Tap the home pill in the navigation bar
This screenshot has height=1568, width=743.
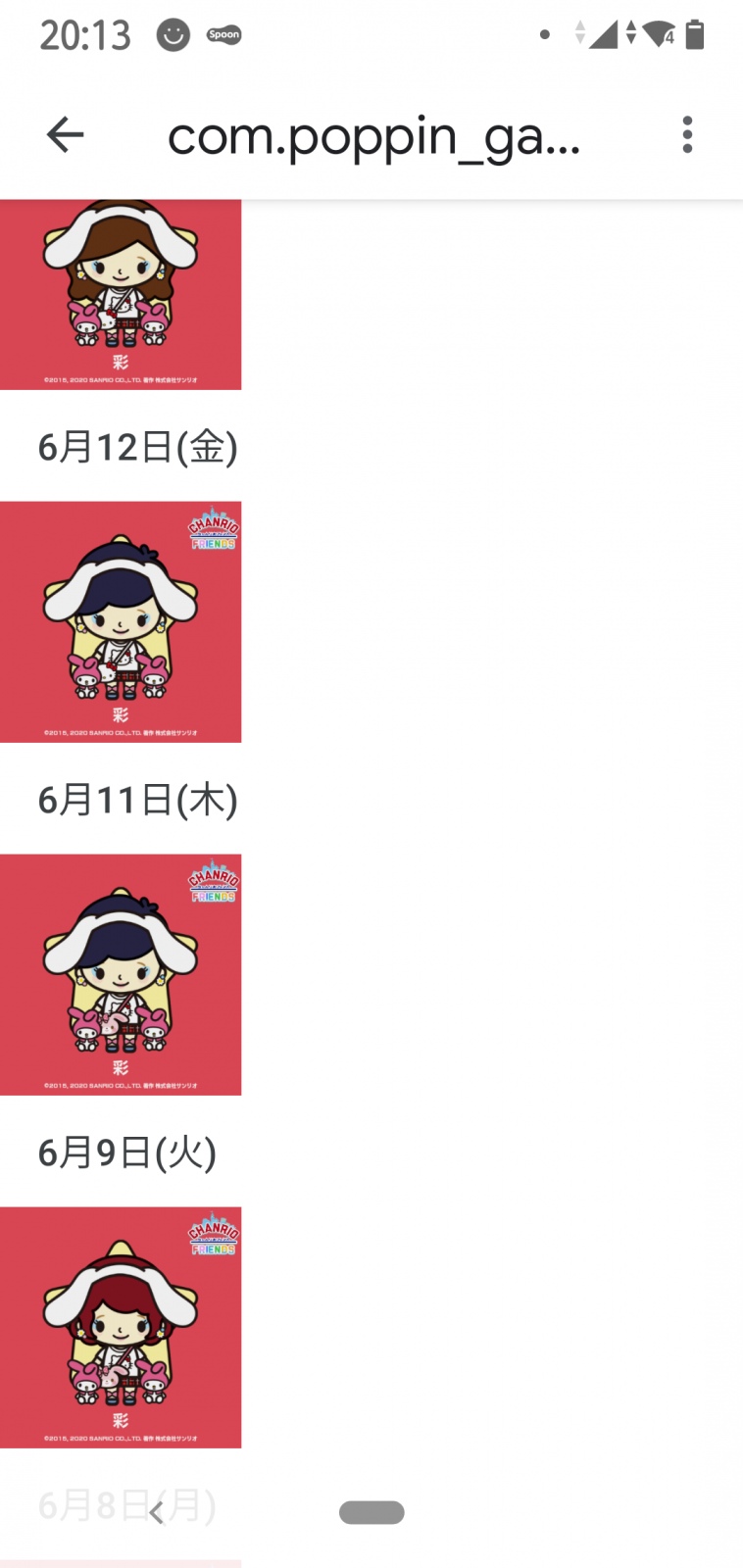point(371,1512)
